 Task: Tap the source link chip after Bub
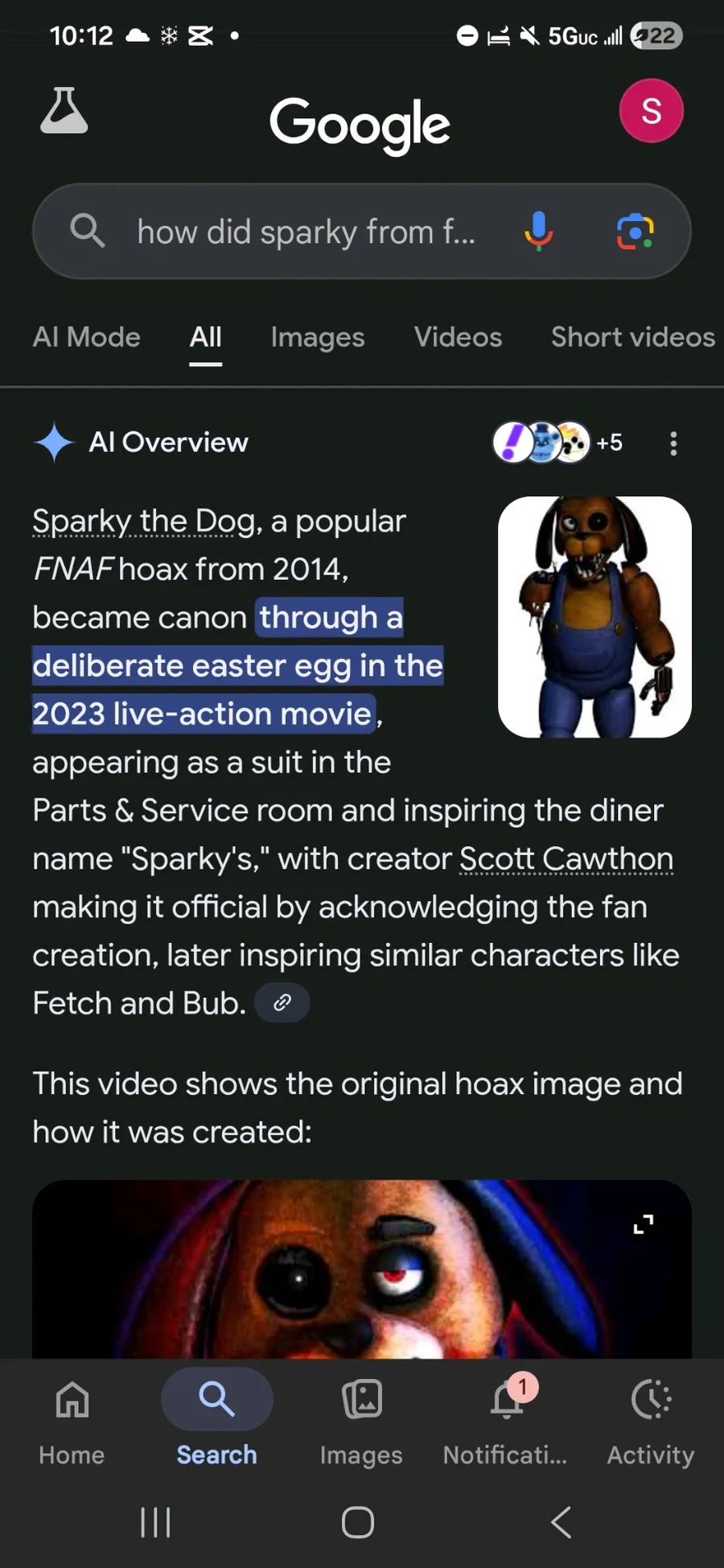click(282, 1002)
